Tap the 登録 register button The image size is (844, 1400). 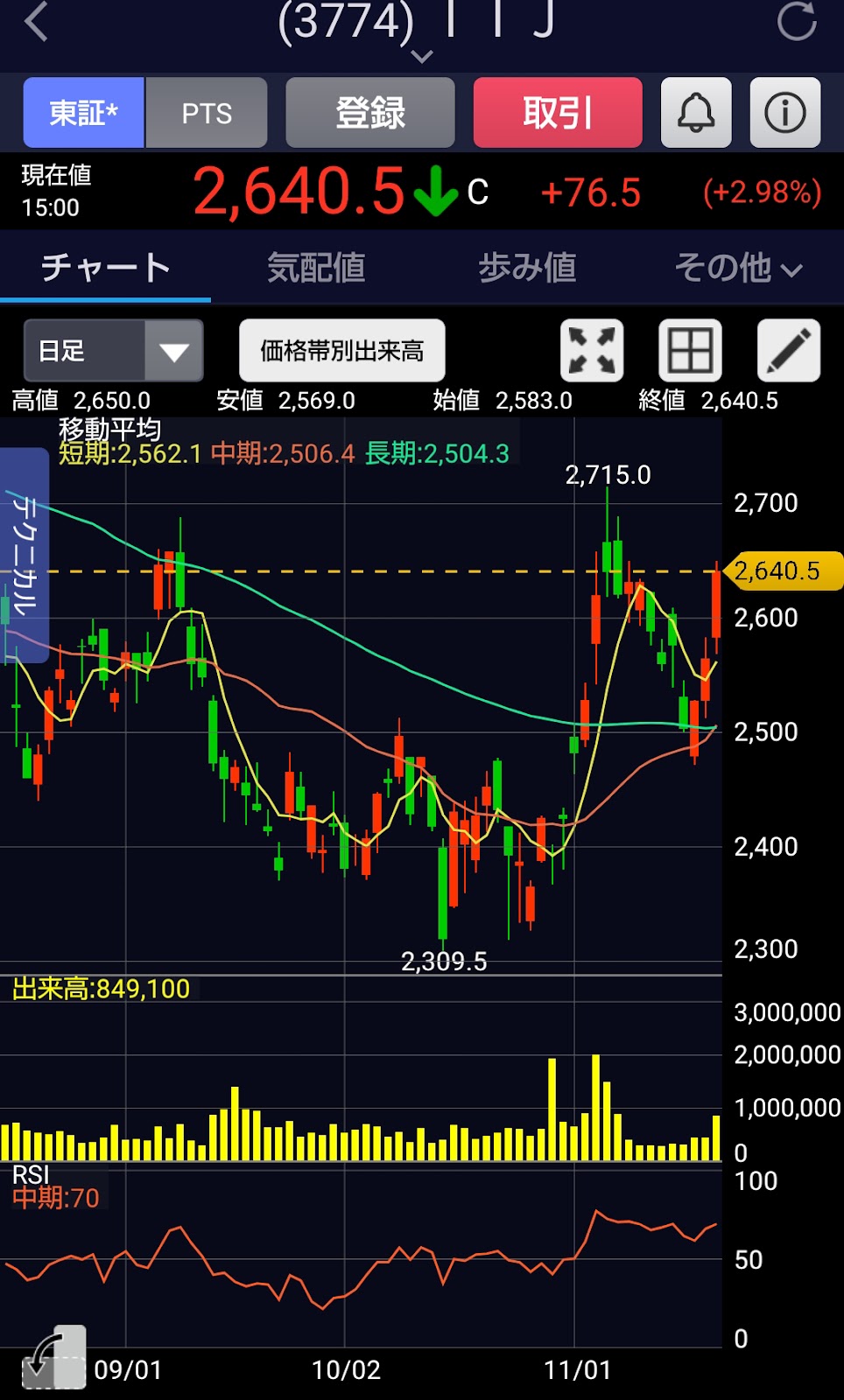coord(370,113)
